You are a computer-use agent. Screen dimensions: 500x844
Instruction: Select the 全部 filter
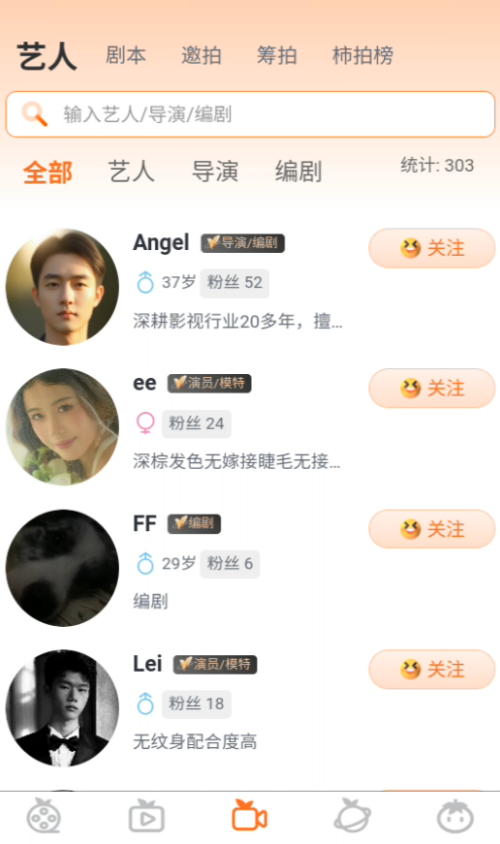[48, 172]
